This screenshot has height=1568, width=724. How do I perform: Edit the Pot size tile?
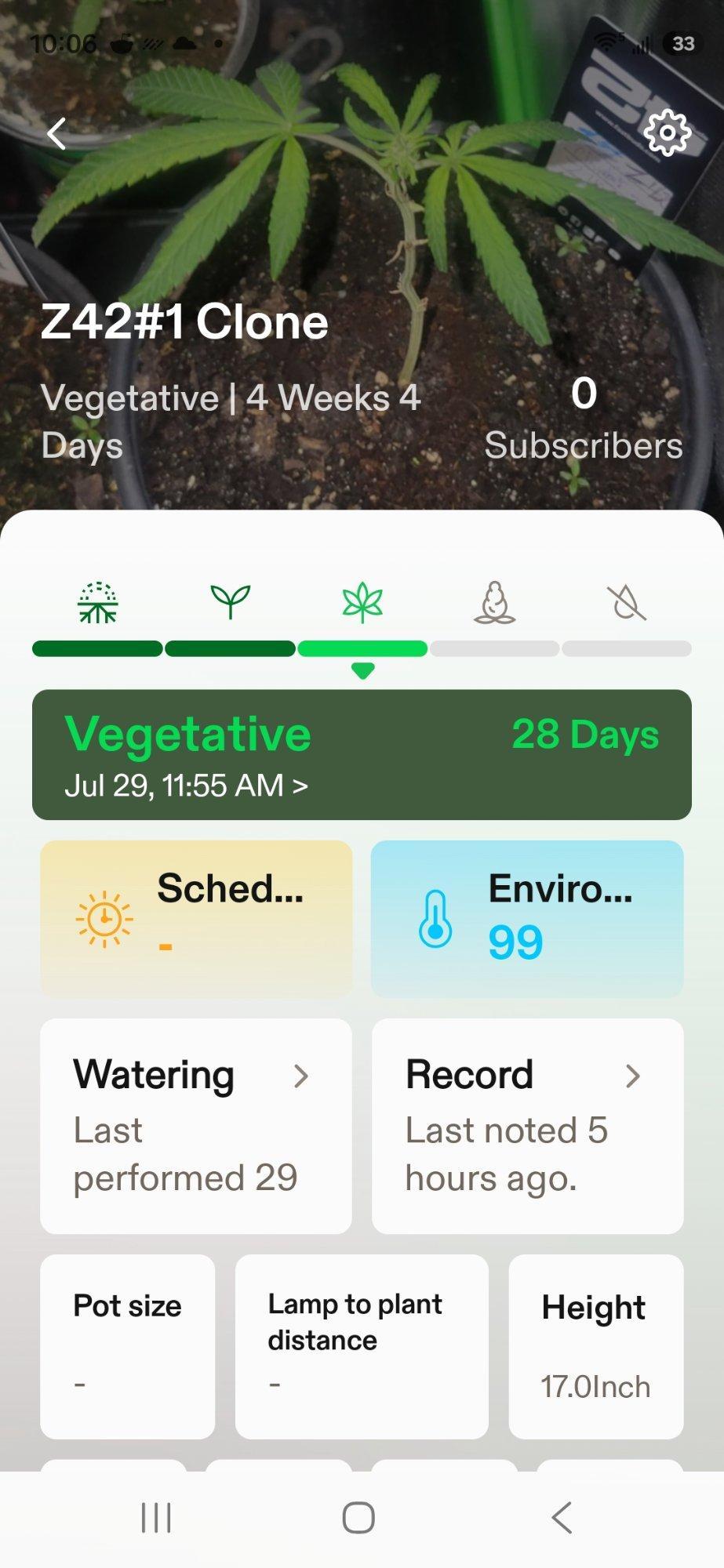128,1346
